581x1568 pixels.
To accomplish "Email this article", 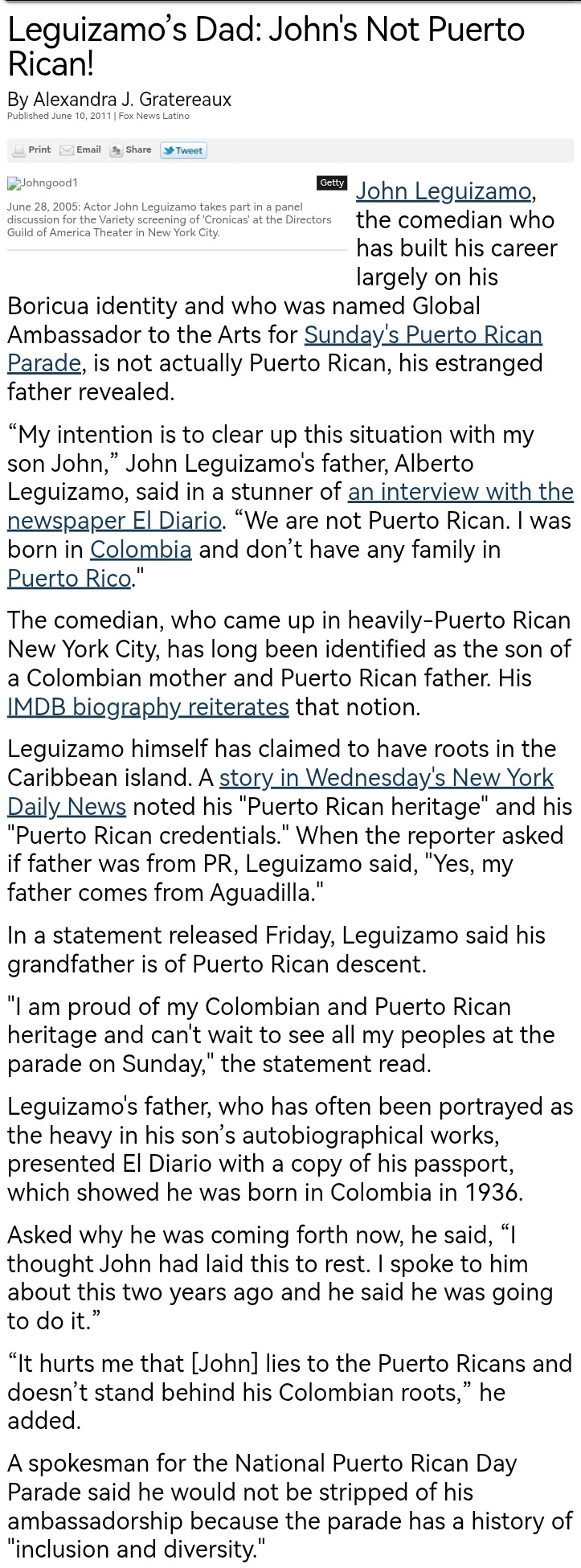I will pyautogui.click(x=80, y=150).
